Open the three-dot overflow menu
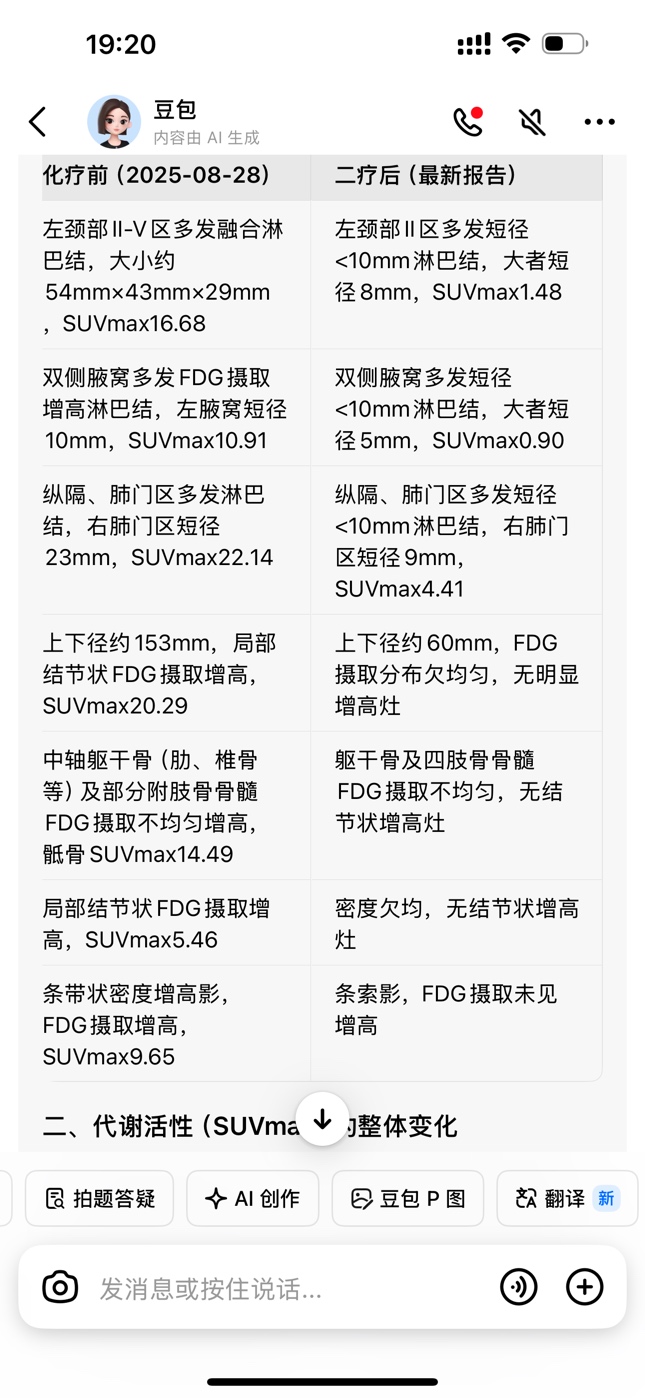Image resolution: width=645 pixels, height=1398 pixels. point(599,122)
